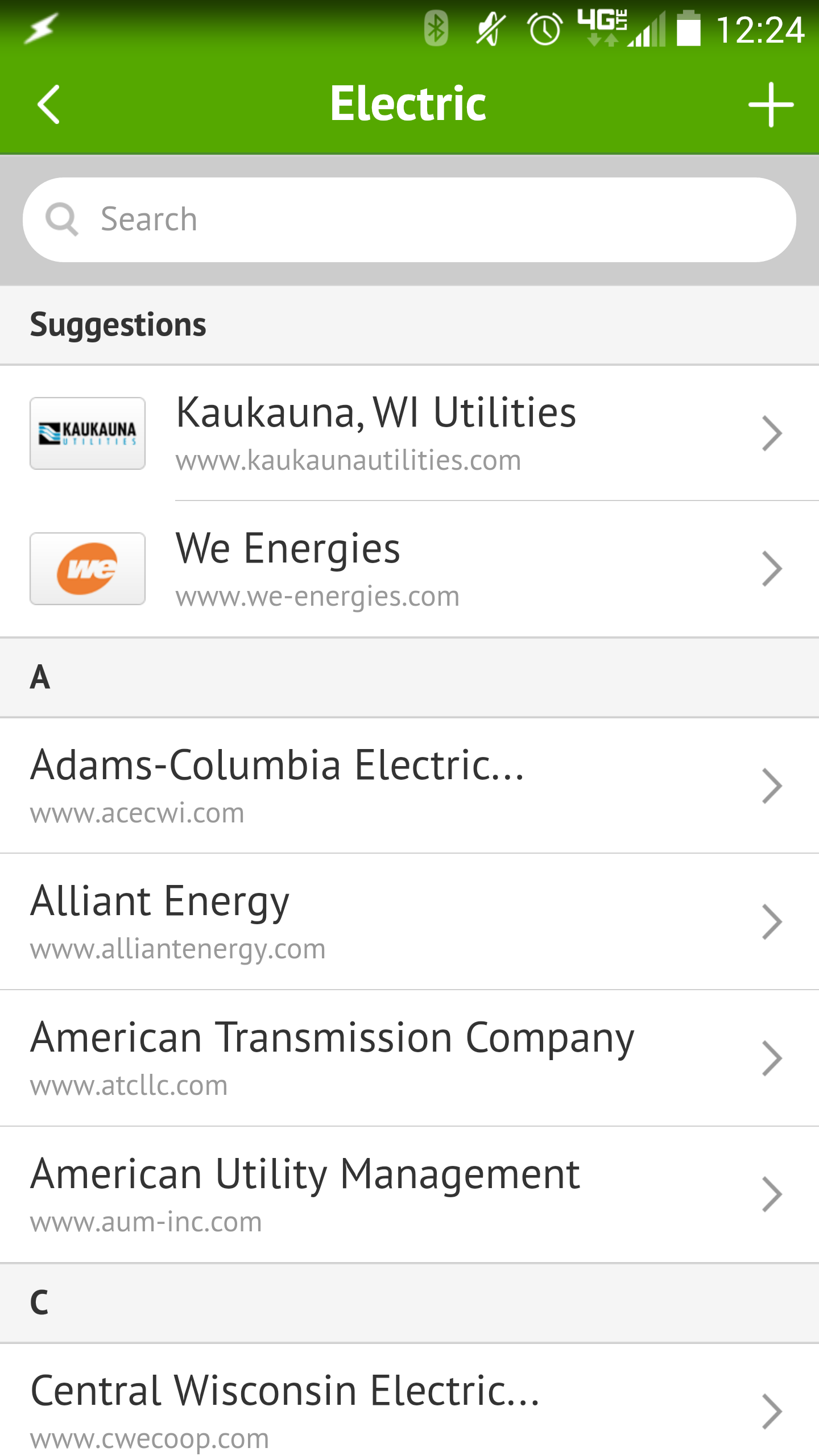Add a new provider with the plus icon

771,104
